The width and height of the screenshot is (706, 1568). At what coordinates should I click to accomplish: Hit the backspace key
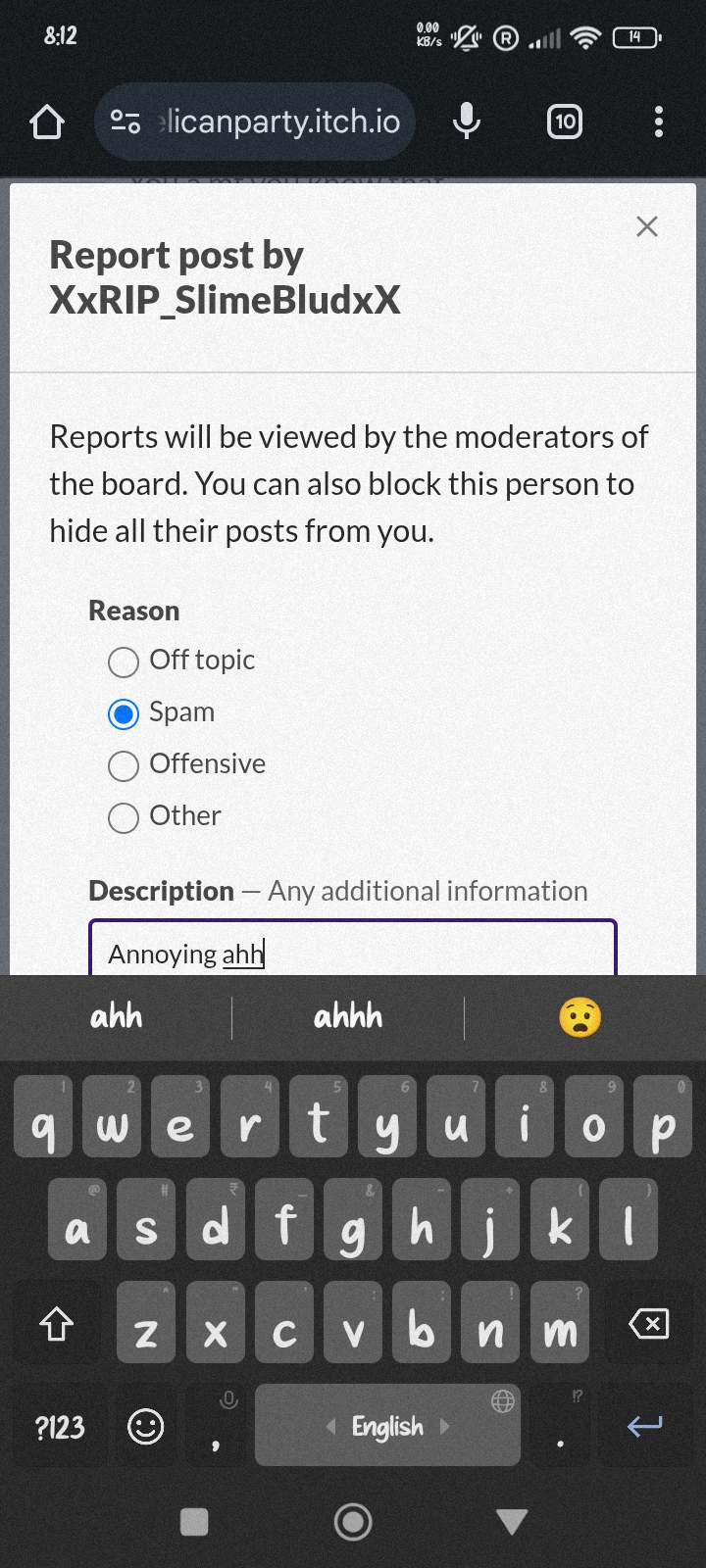pos(648,1325)
